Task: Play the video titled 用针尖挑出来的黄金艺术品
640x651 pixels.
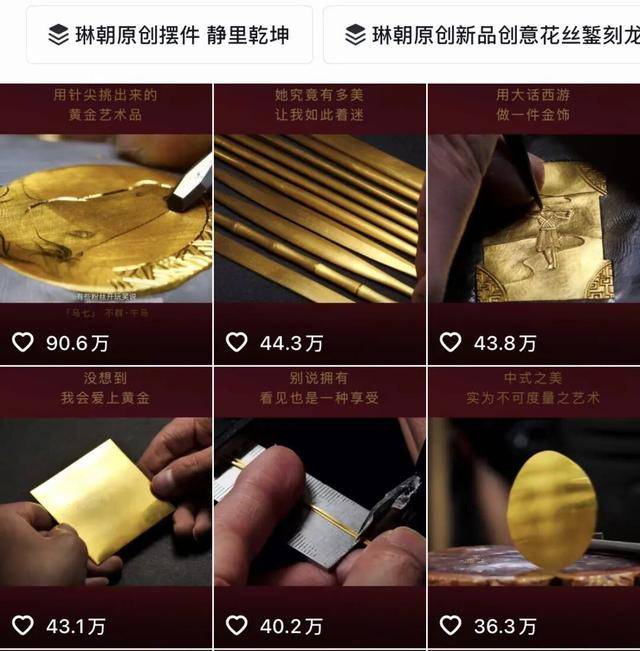Action: point(105,220)
